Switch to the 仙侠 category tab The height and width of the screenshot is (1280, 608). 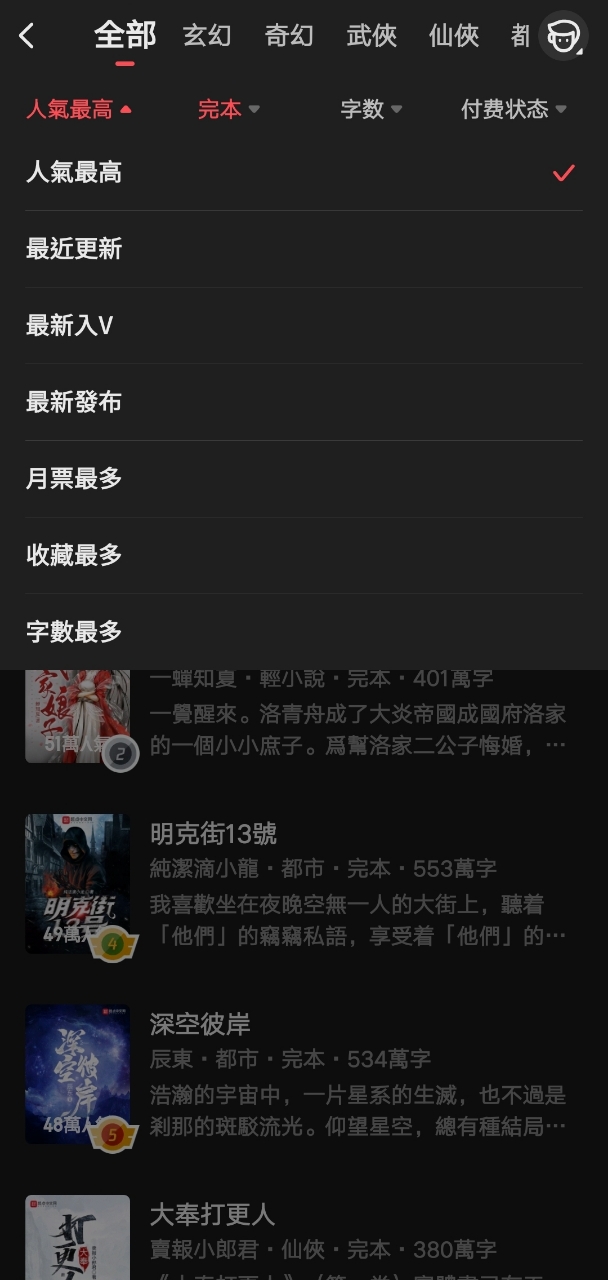pos(454,37)
